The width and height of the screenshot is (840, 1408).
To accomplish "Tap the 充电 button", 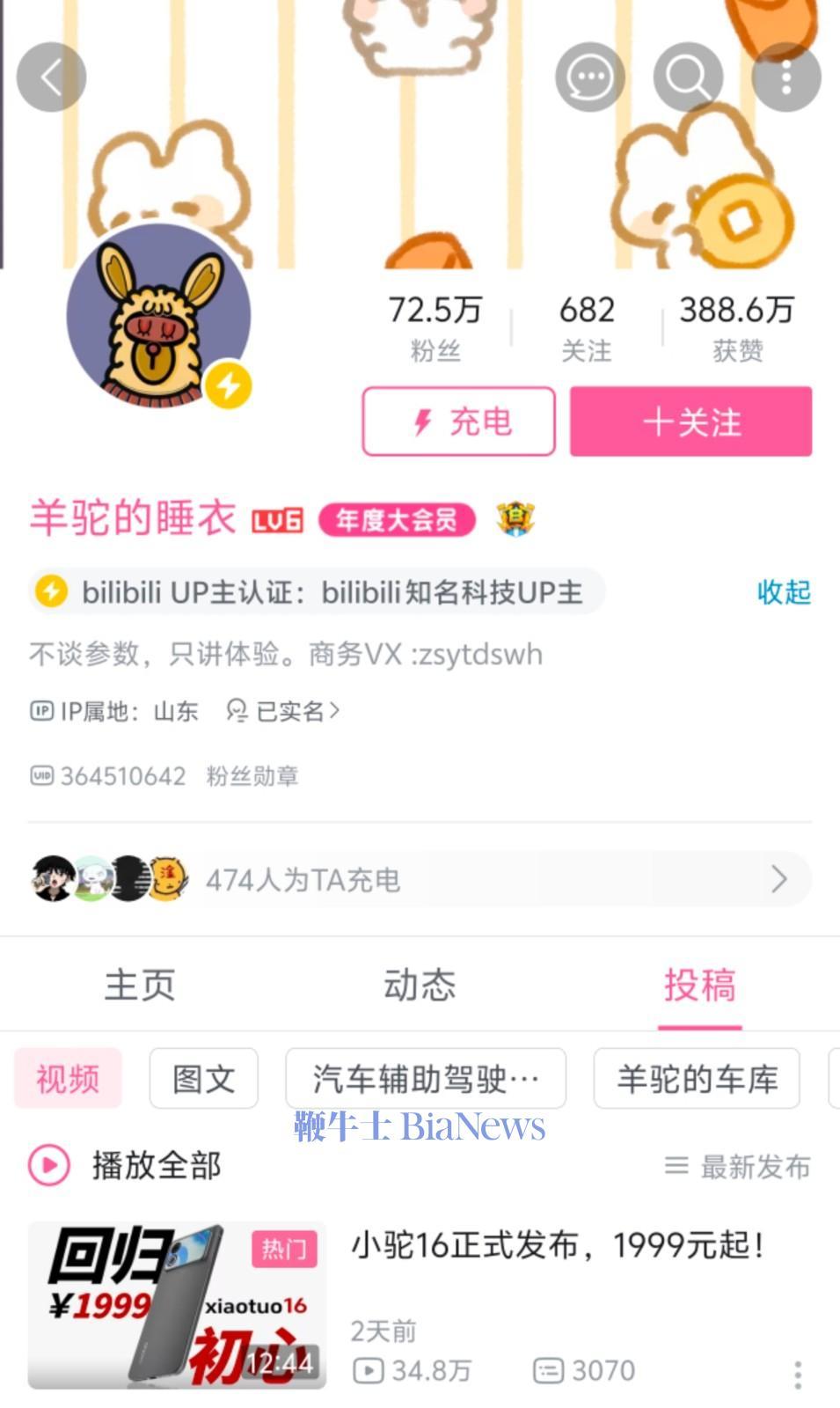I will pyautogui.click(x=459, y=422).
